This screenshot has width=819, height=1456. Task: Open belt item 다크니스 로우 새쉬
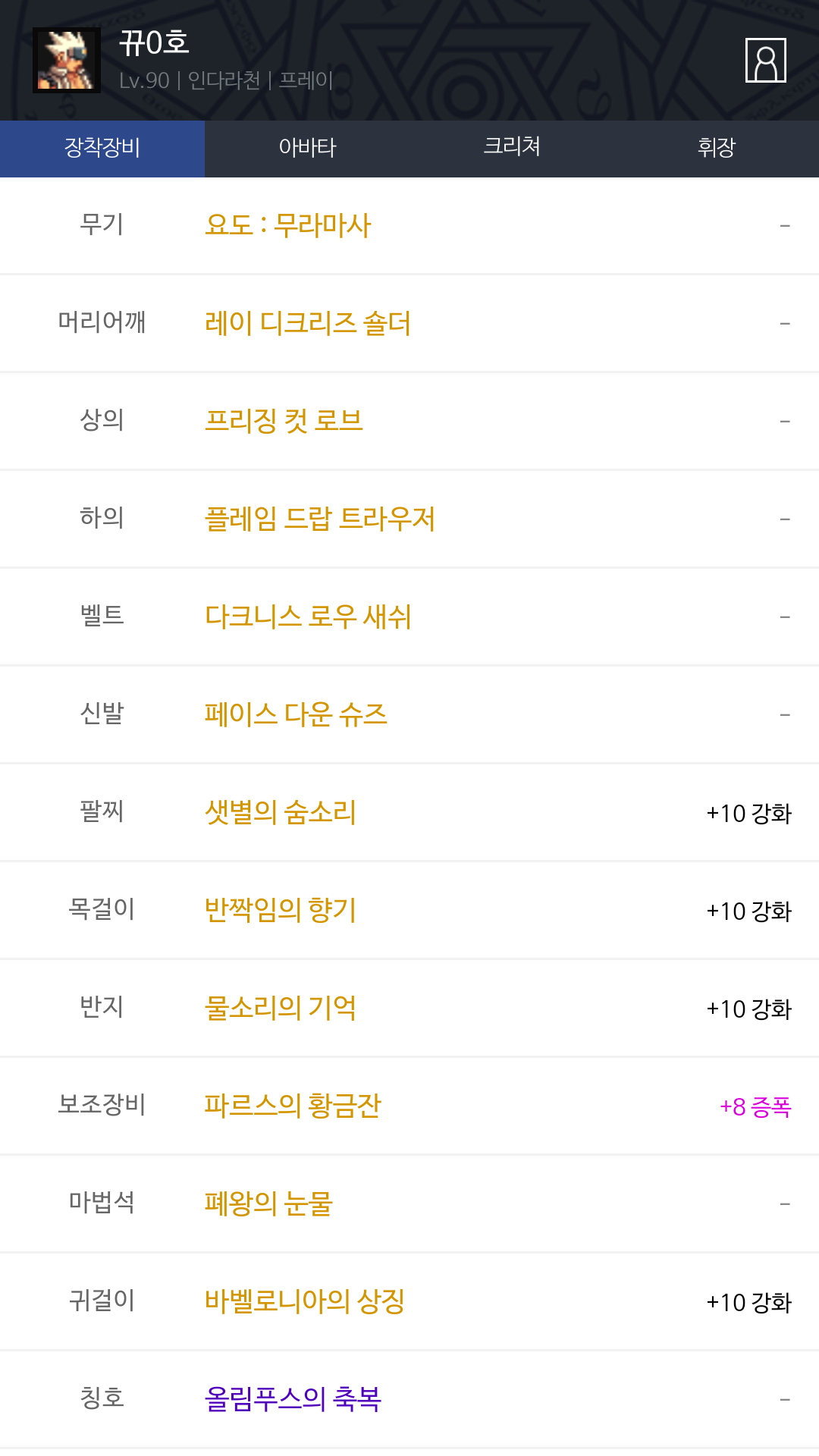[308, 617]
